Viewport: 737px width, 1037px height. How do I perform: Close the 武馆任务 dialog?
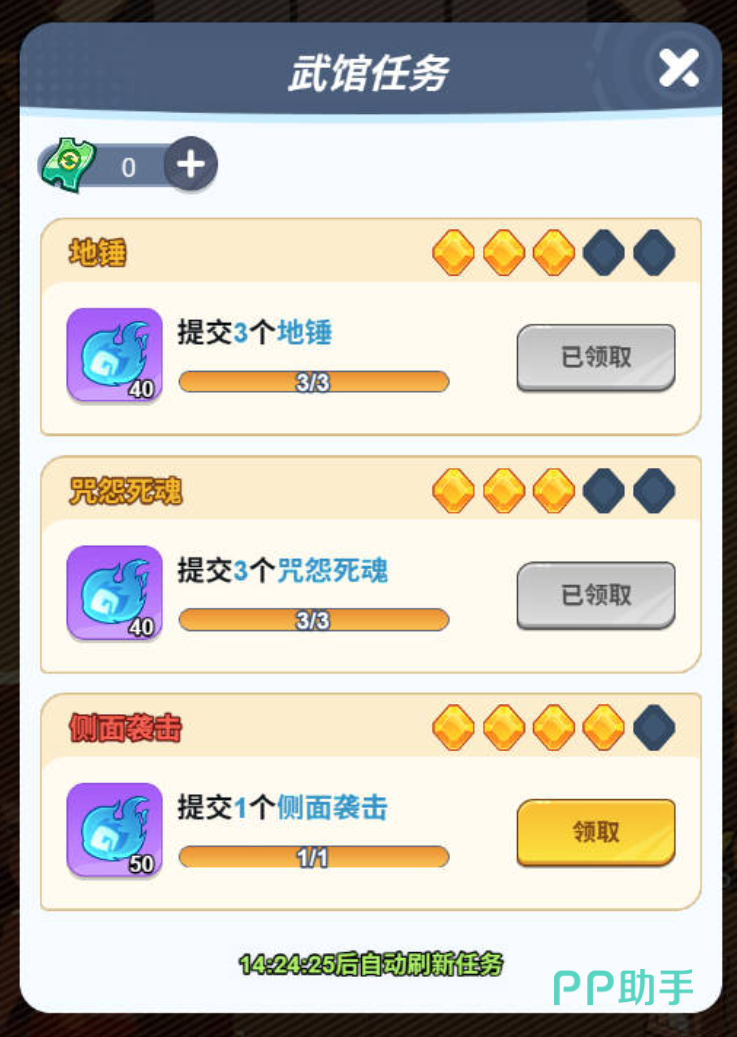pyautogui.click(x=678, y=67)
